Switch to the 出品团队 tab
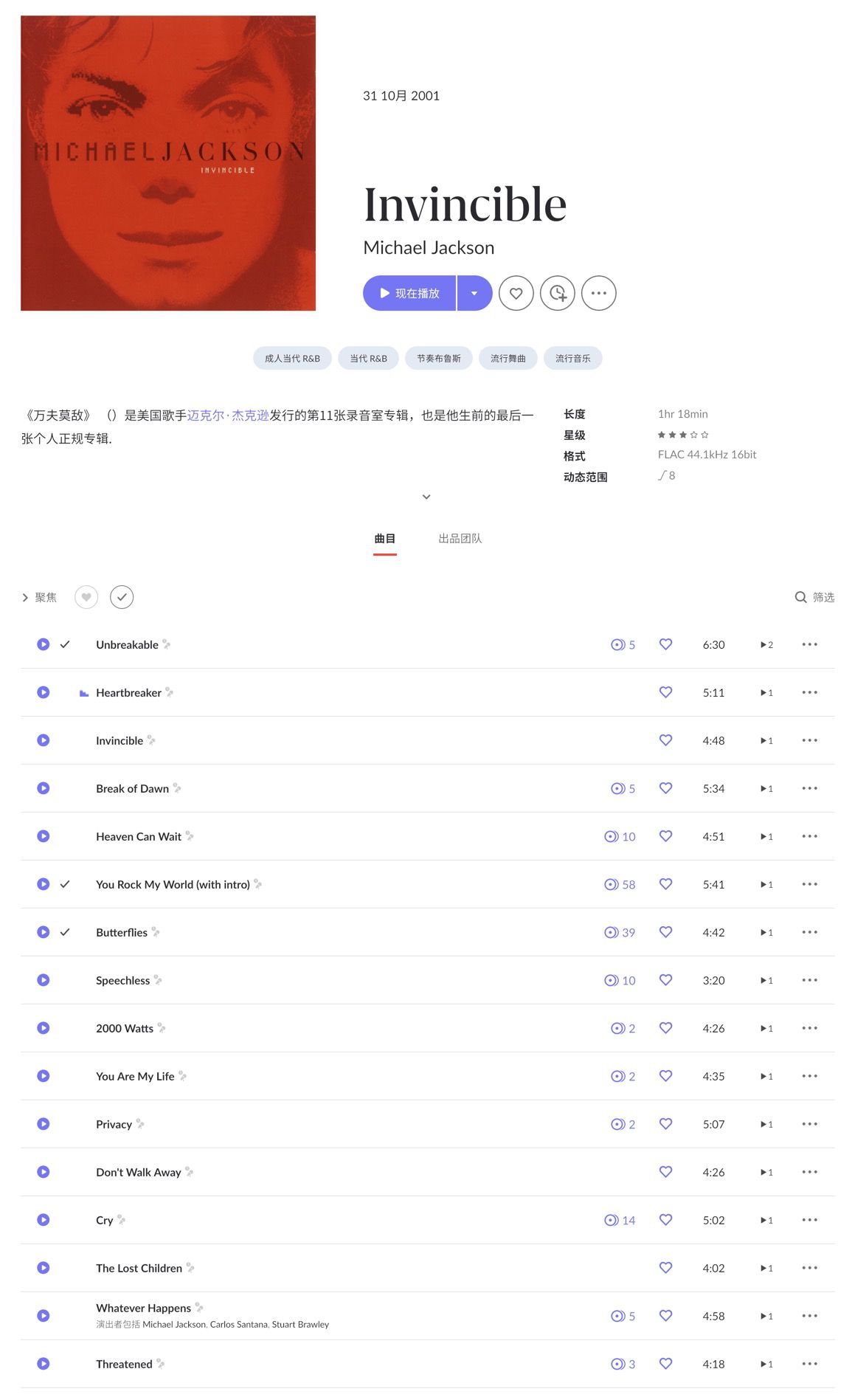Image resolution: width=852 pixels, height=1400 pixels. pos(460,539)
